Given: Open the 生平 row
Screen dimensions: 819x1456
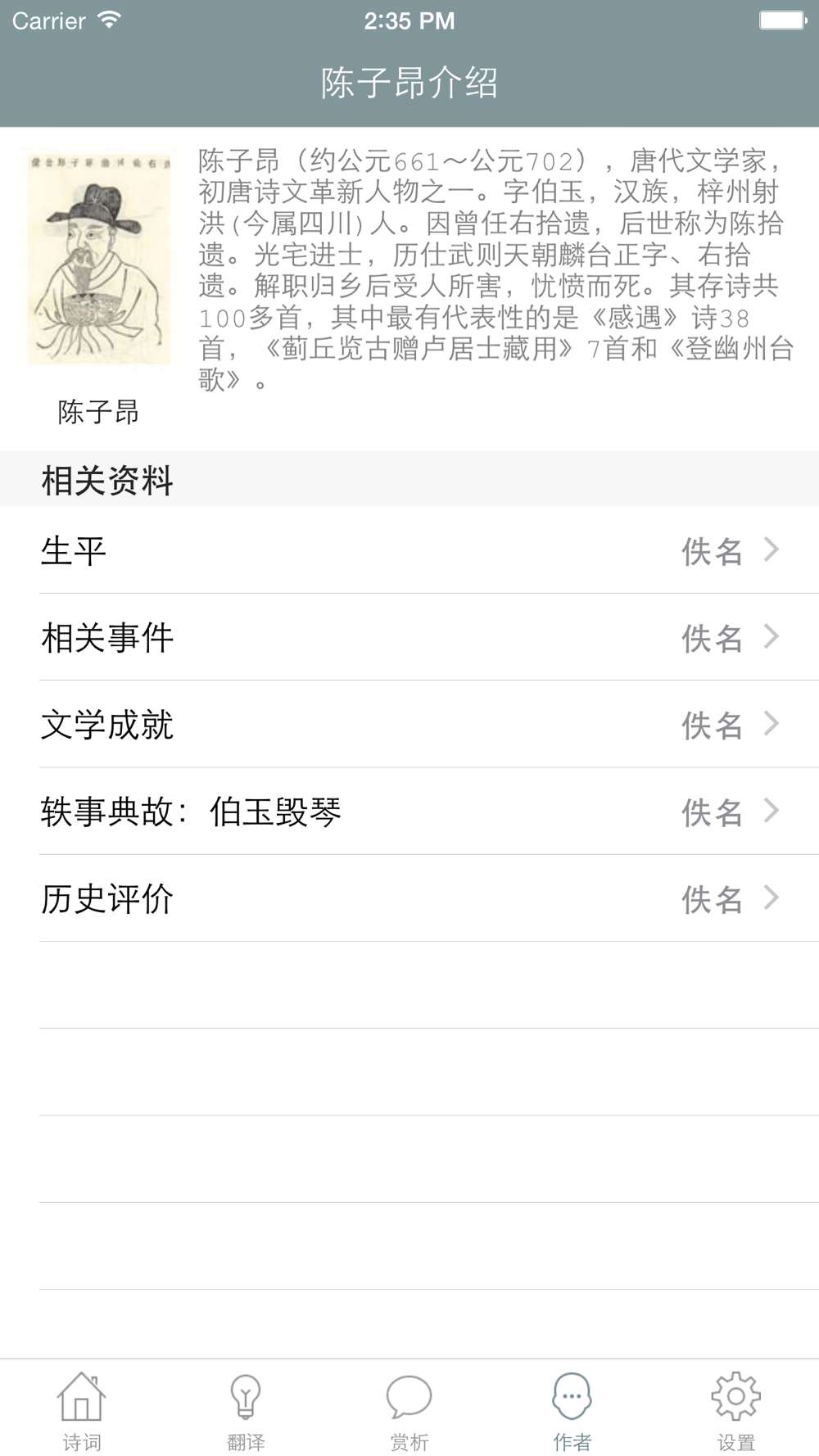Looking at the screenshot, I should (409, 550).
